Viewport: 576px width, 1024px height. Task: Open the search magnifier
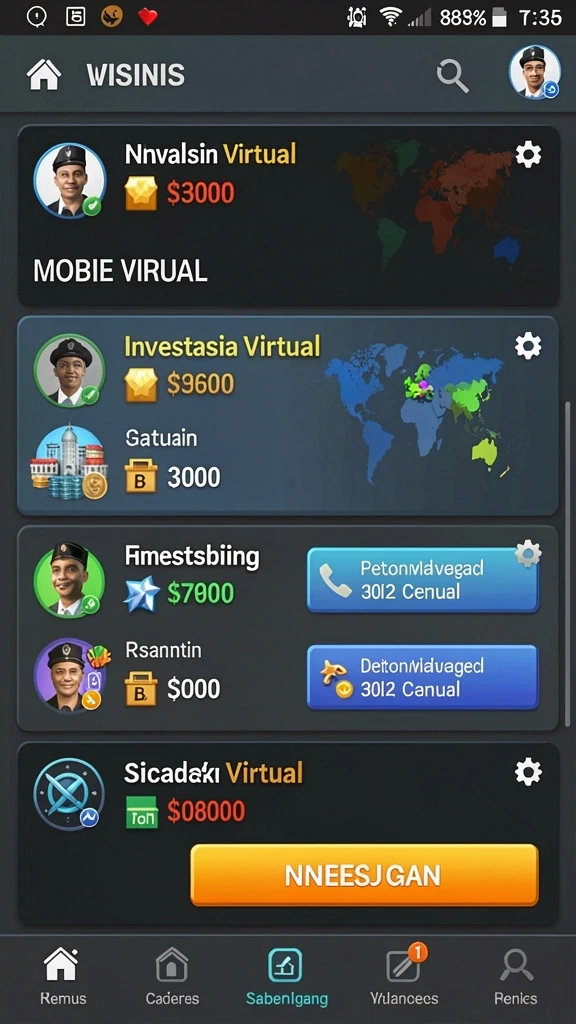click(x=453, y=76)
